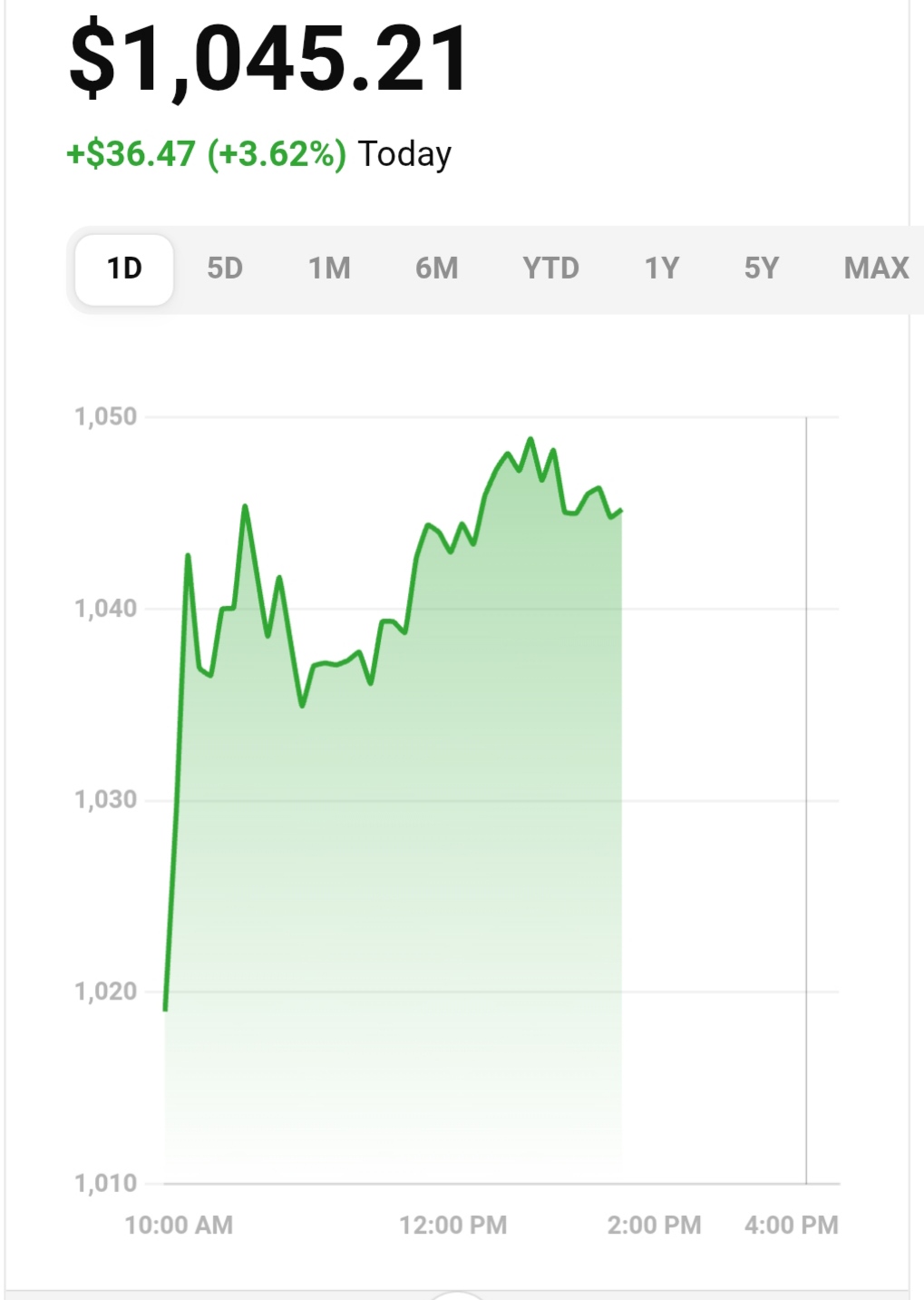Switch to the 5D chart range

click(225, 269)
